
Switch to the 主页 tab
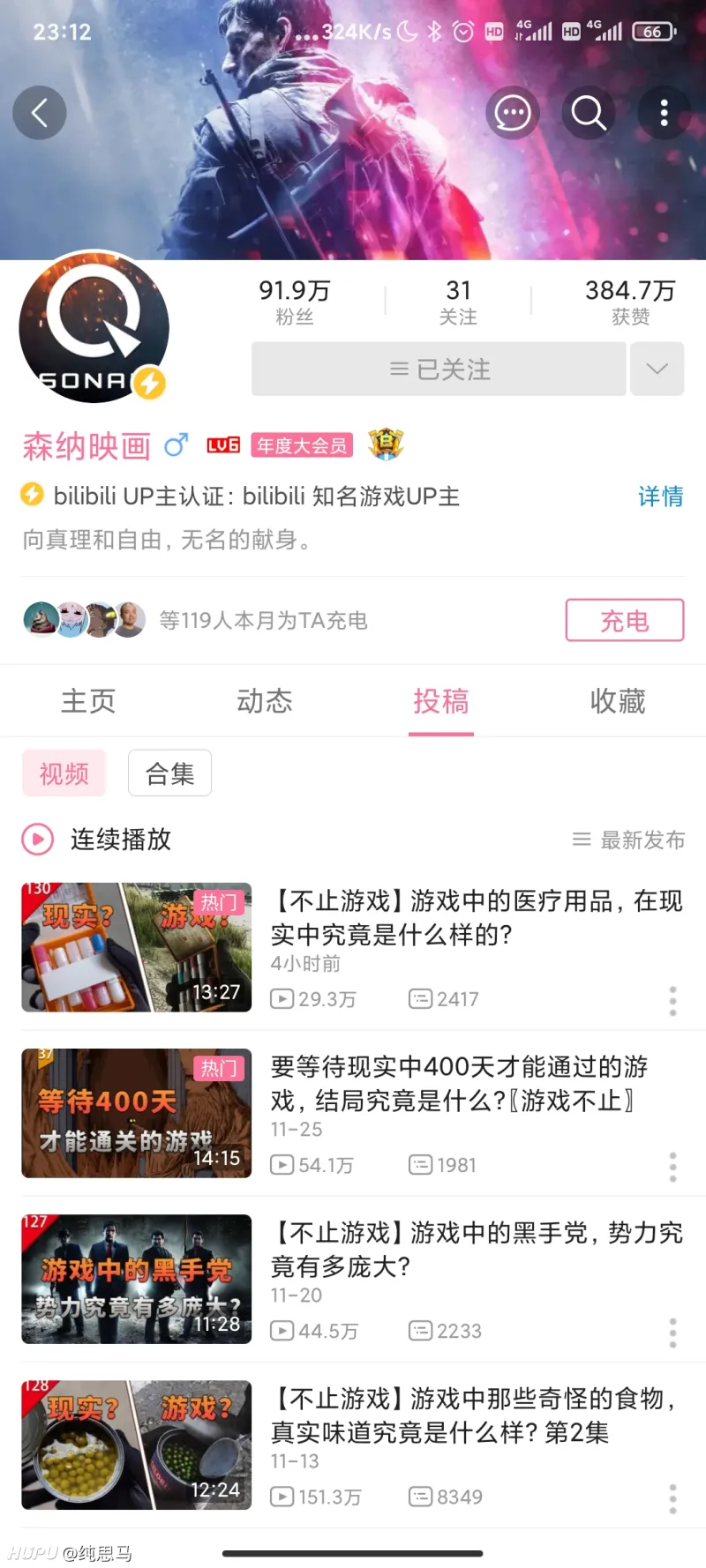pyautogui.click(x=88, y=701)
